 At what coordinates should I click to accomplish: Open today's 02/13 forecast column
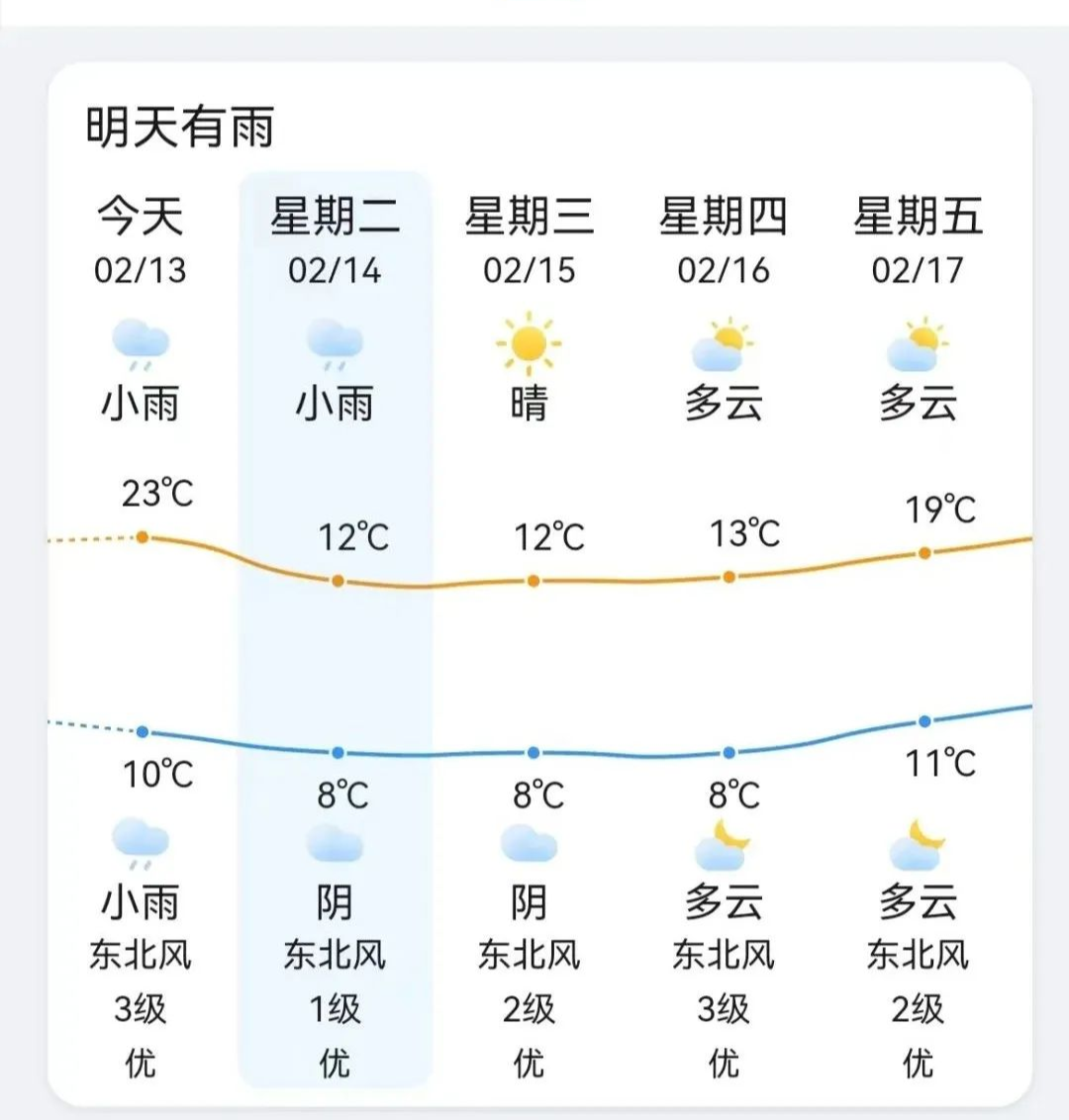(141, 628)
